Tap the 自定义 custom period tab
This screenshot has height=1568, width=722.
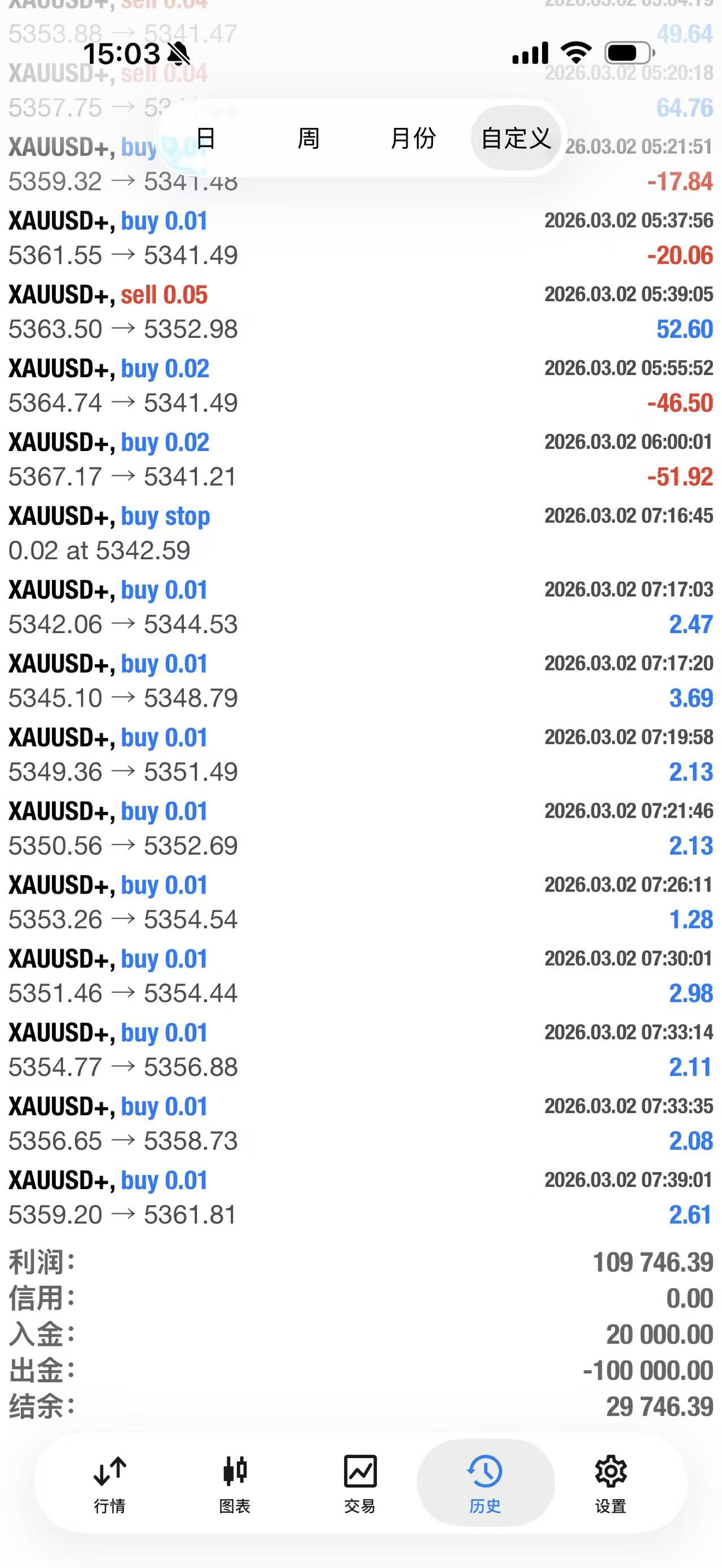(x=516, y=138)
